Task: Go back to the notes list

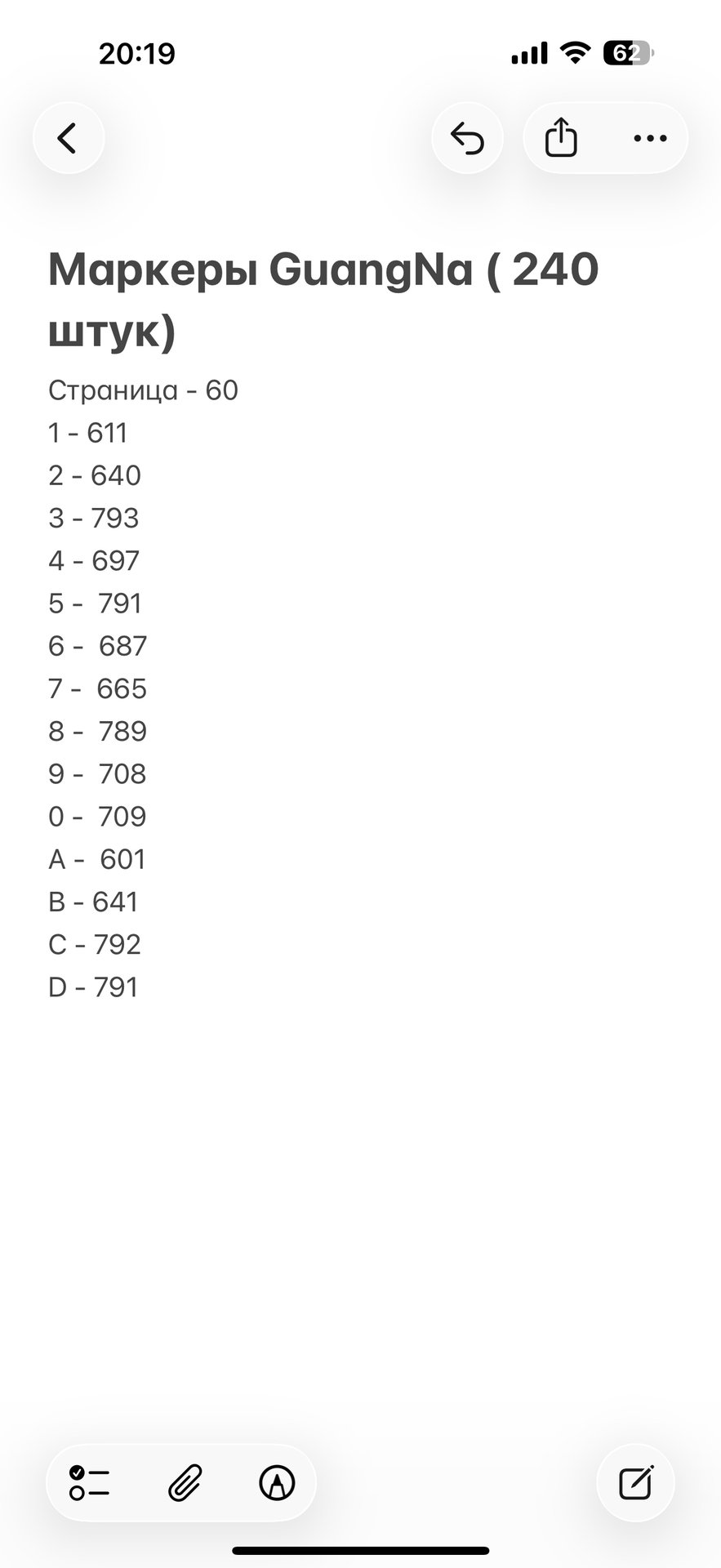Action: [69, 138]
